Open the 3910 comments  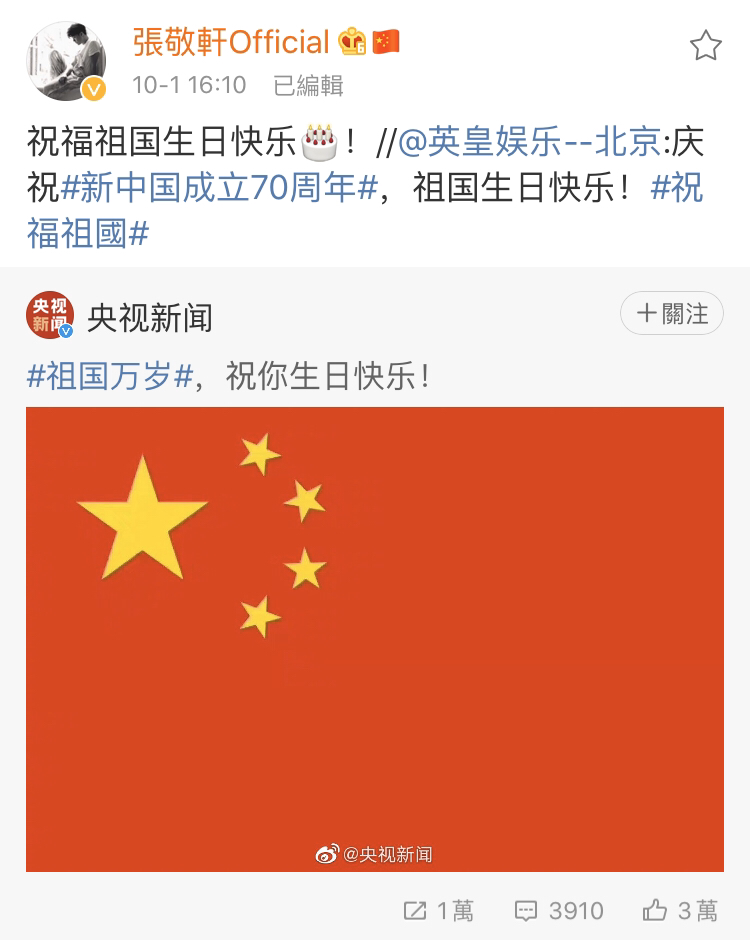559,910
